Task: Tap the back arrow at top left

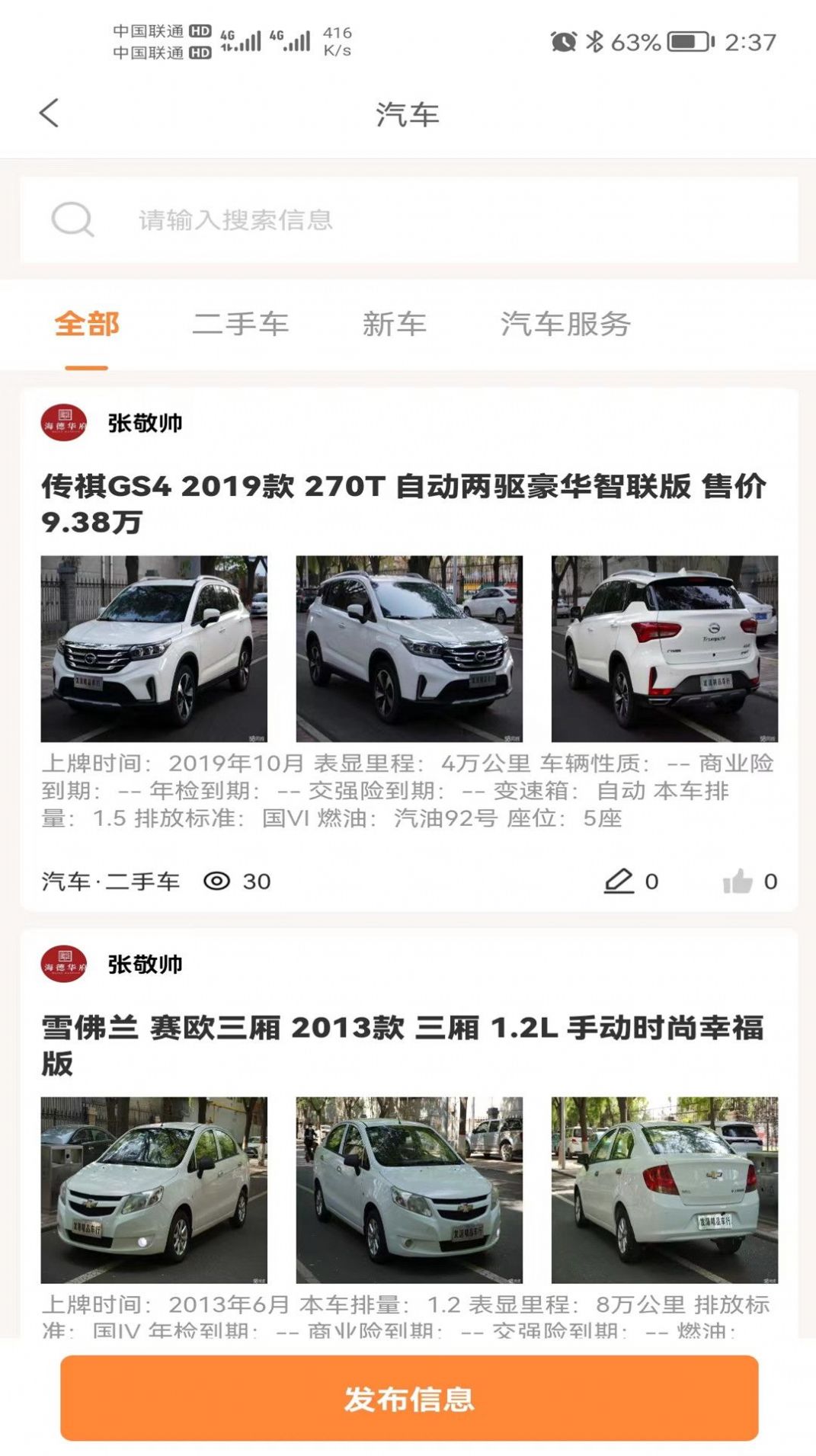Action: point(47,113)
